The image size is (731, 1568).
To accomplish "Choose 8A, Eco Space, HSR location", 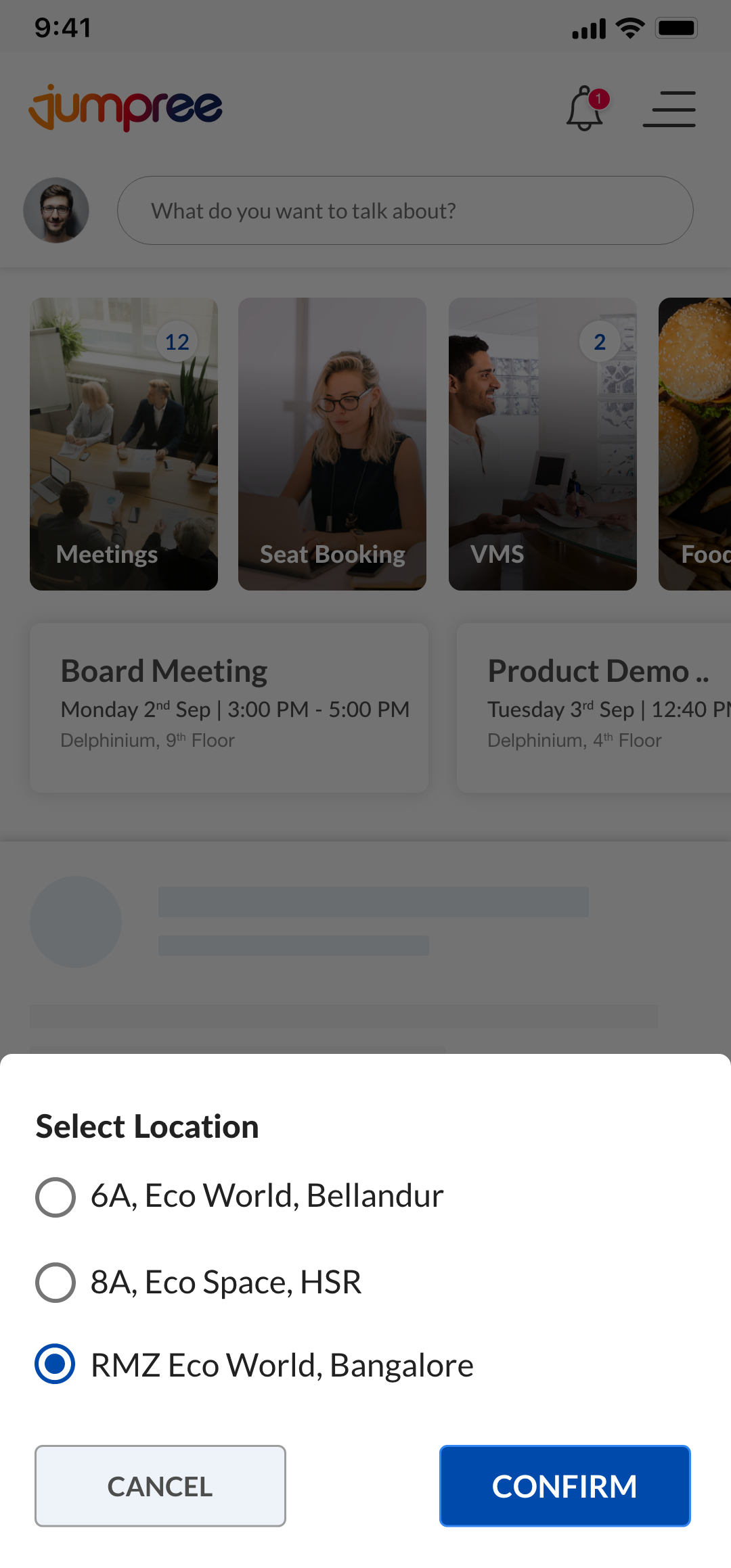I will pyautogui.click(x=56, y=1282).
